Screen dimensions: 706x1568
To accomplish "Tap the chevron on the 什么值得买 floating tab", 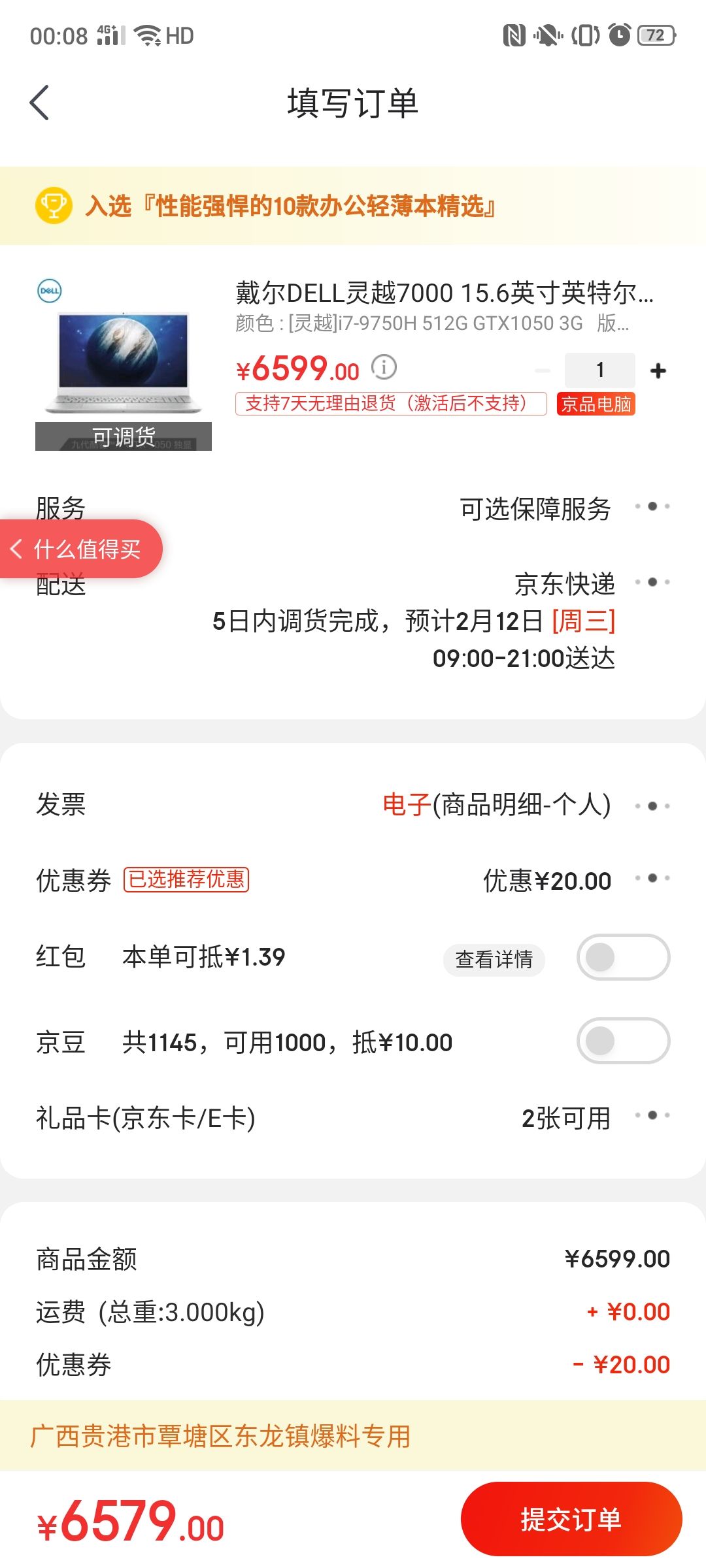I will tap(17, 549).
